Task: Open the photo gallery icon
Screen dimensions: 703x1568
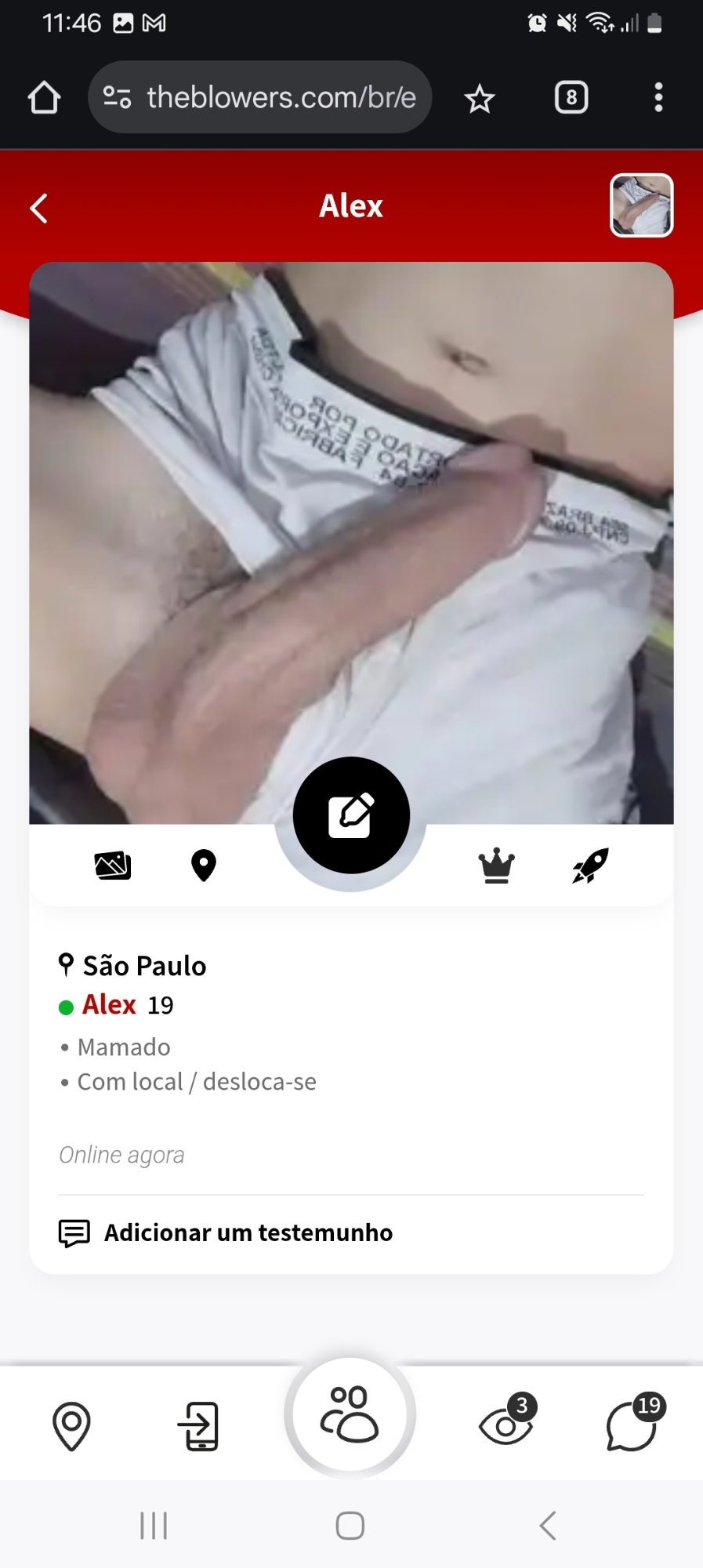Action: pos(113,866)
